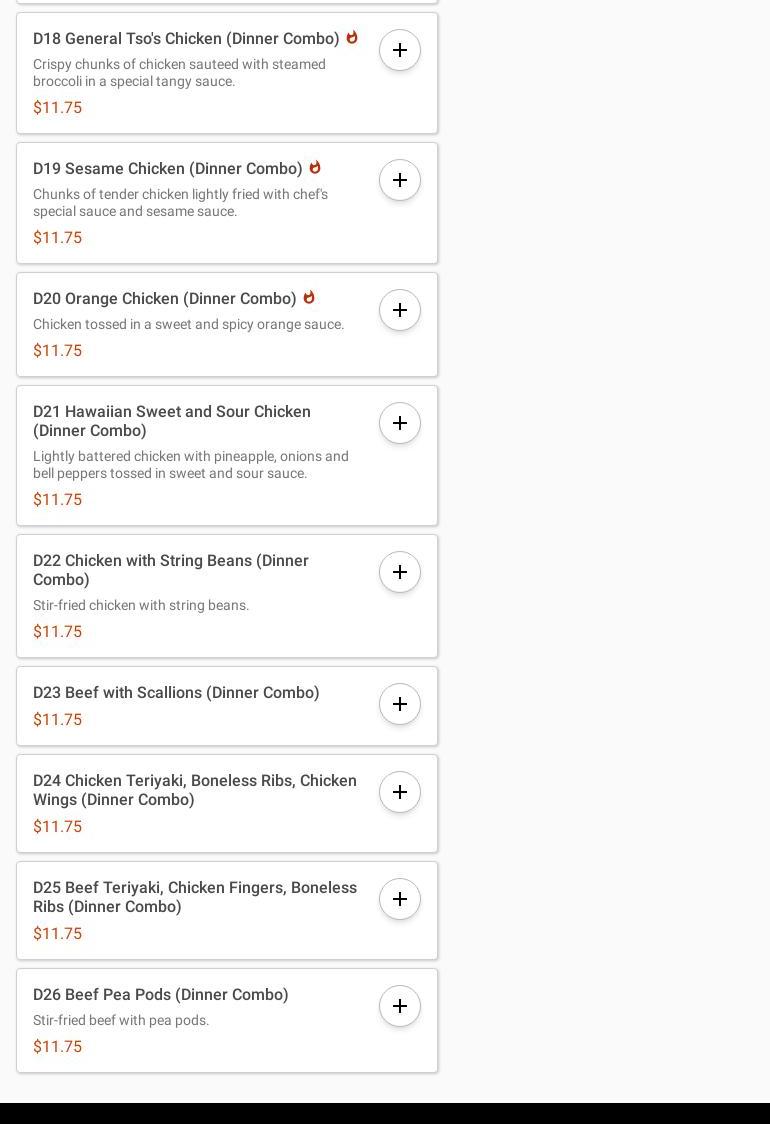The image size is (770, 1124).
Task: Tap plus for D21 Hawaiian Sweet and Sour Chicken
Action: pos(400,423)
